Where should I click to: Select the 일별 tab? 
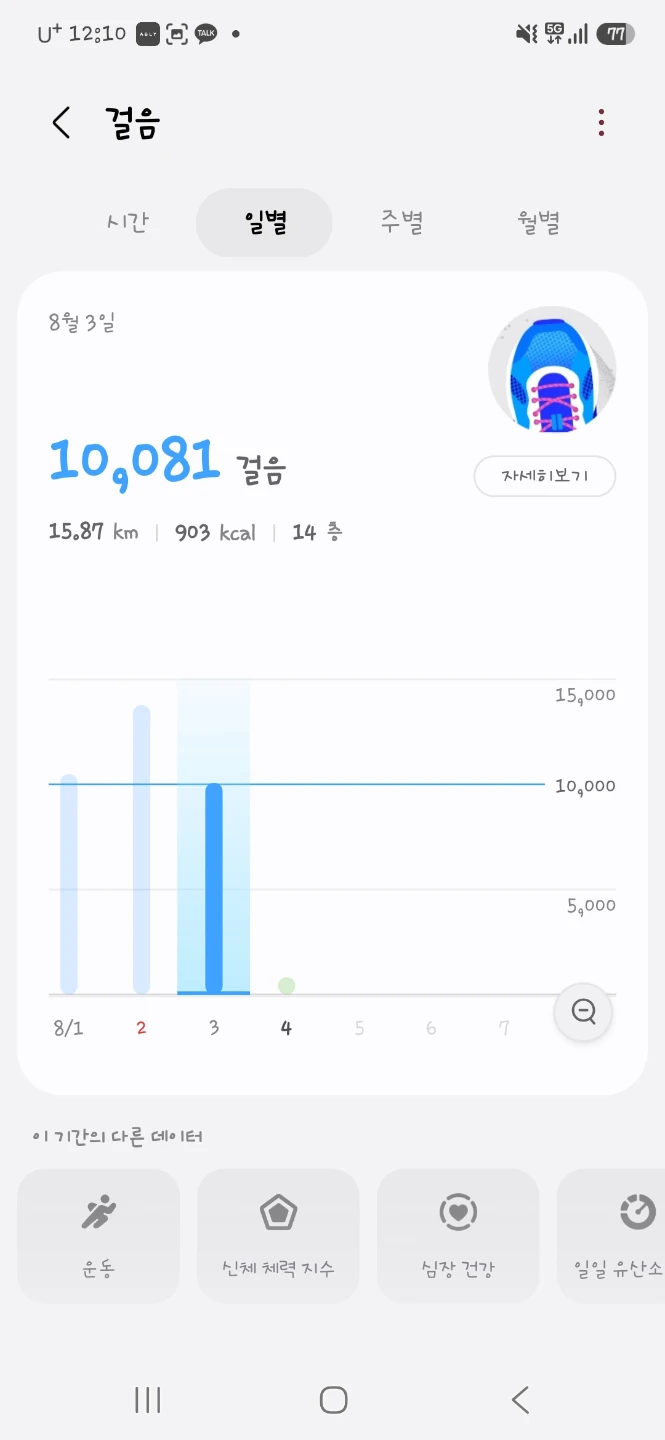pyautogui.click(x=264, y=222)
